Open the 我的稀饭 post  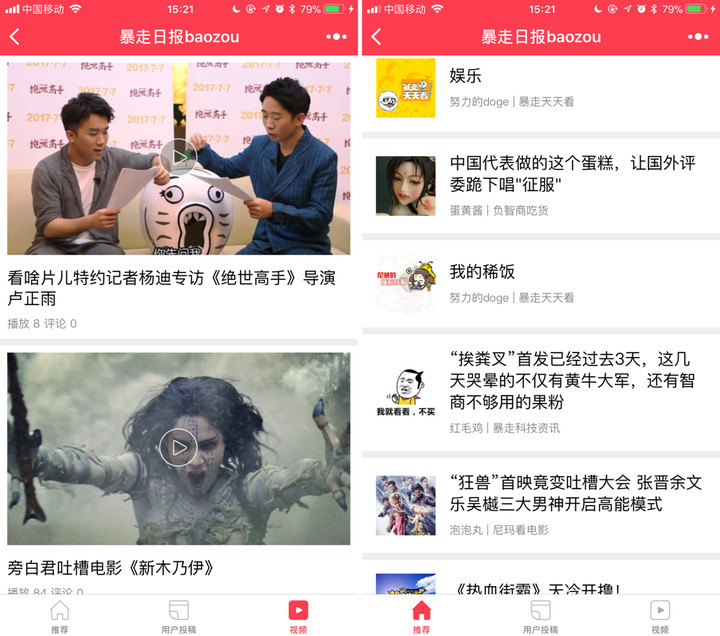pyautogui.click(x=540, y=284)
